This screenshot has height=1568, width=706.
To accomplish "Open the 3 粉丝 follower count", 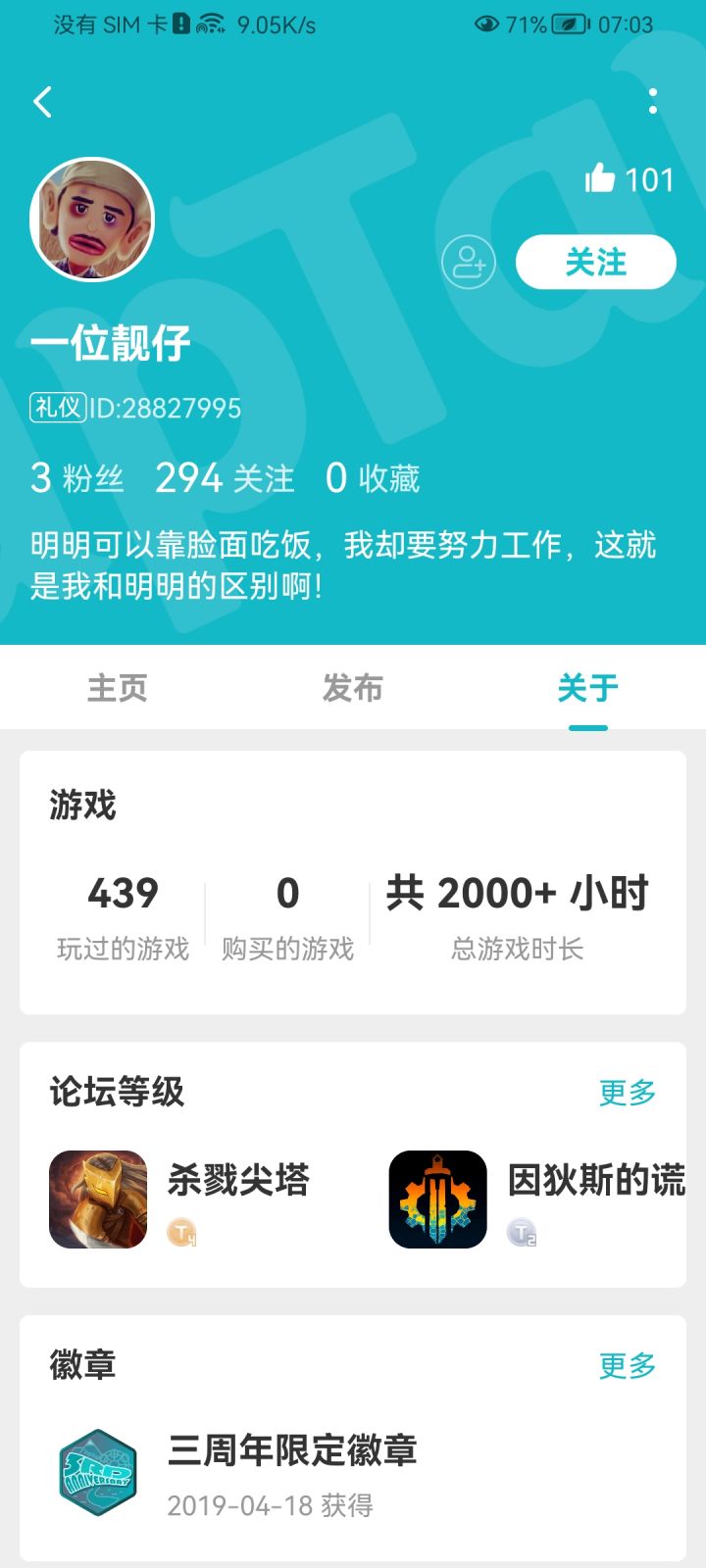I will point(76,478).
